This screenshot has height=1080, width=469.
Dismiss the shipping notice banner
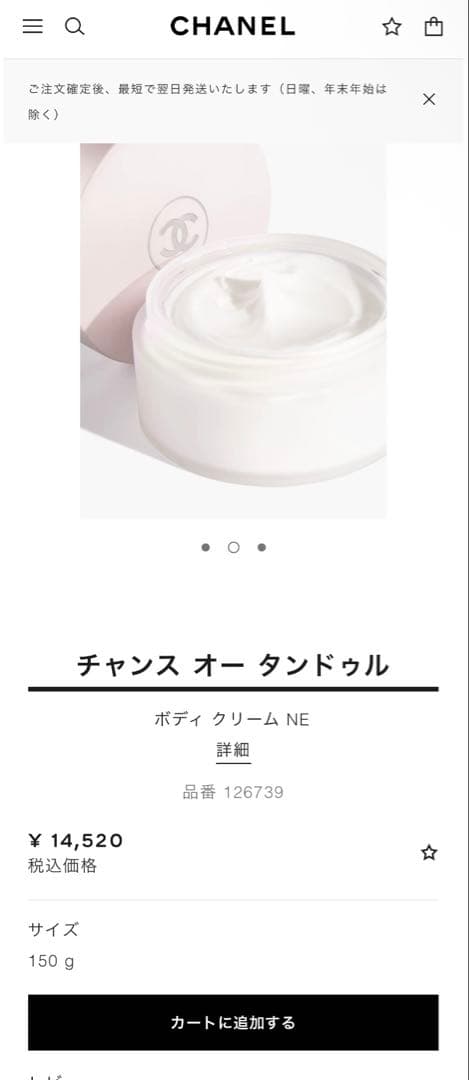tap(429, 99)
